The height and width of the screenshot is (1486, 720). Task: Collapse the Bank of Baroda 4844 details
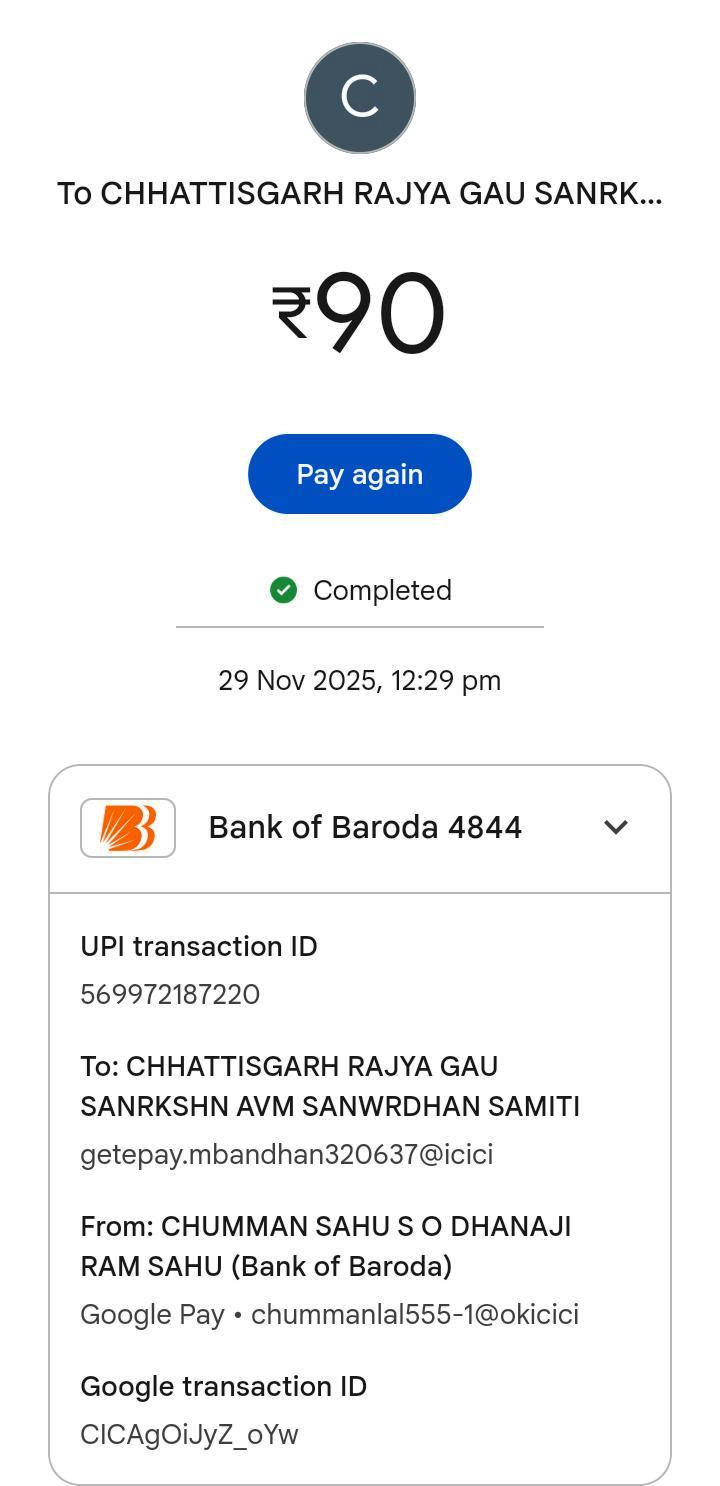[x=616, y=827]
